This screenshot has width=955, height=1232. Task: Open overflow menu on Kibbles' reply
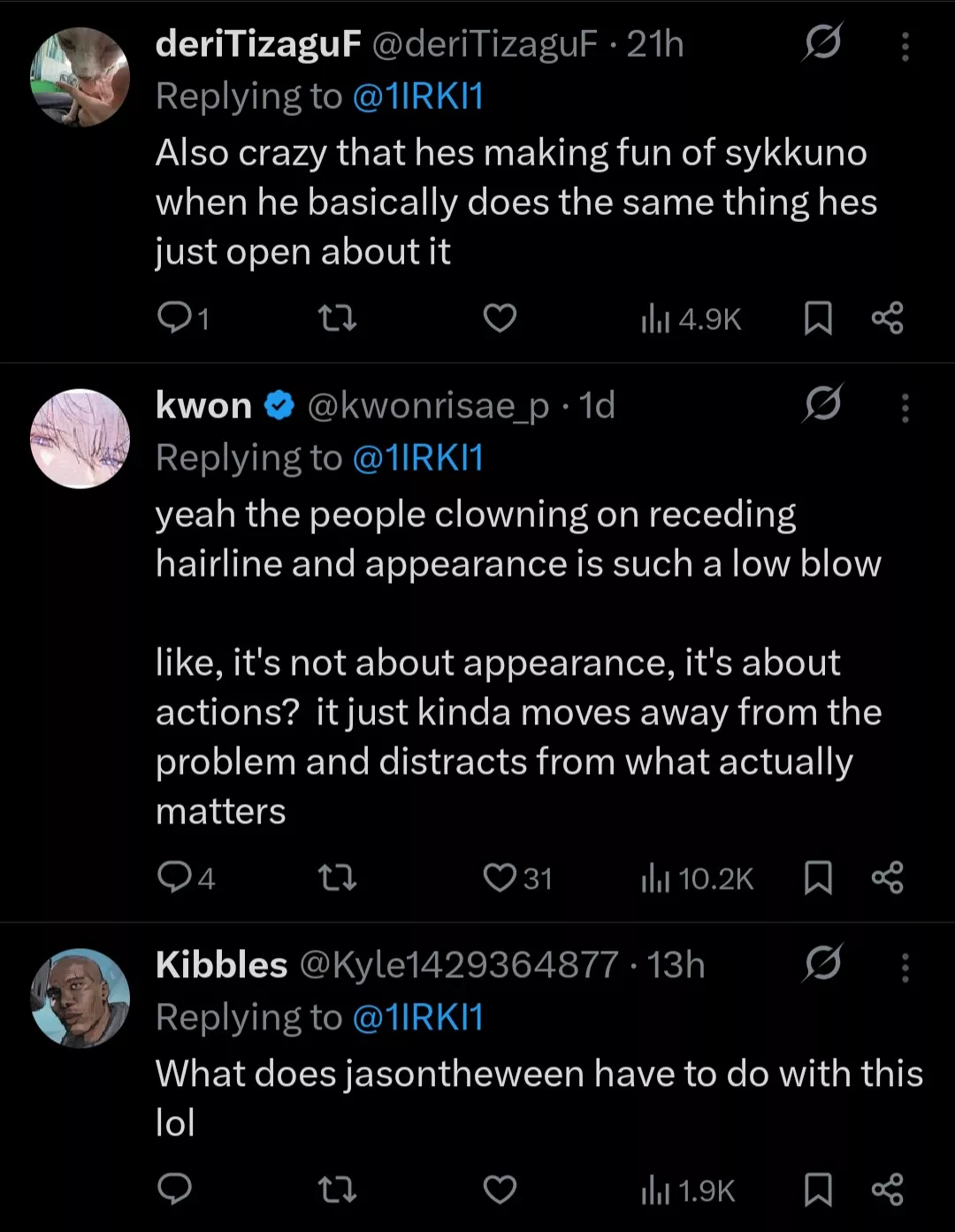[x=905, y=967]
